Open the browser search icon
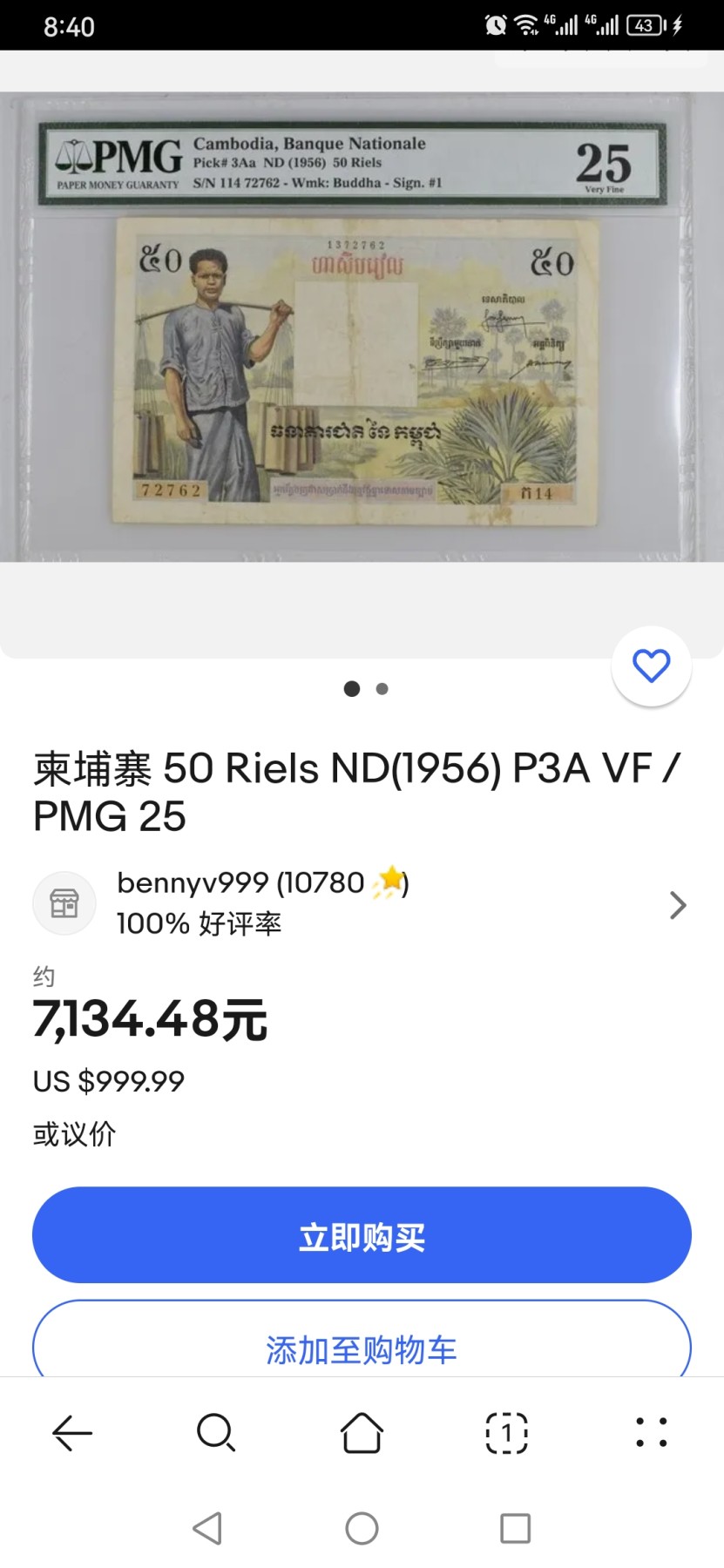 coord(216,1433)
